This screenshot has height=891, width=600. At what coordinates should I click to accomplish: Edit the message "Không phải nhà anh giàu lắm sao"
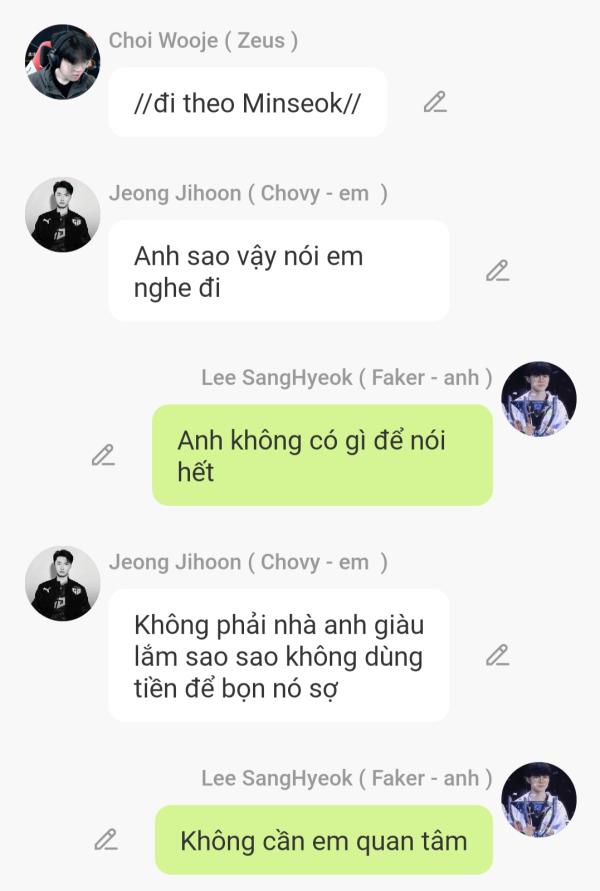tap(497, 656)
